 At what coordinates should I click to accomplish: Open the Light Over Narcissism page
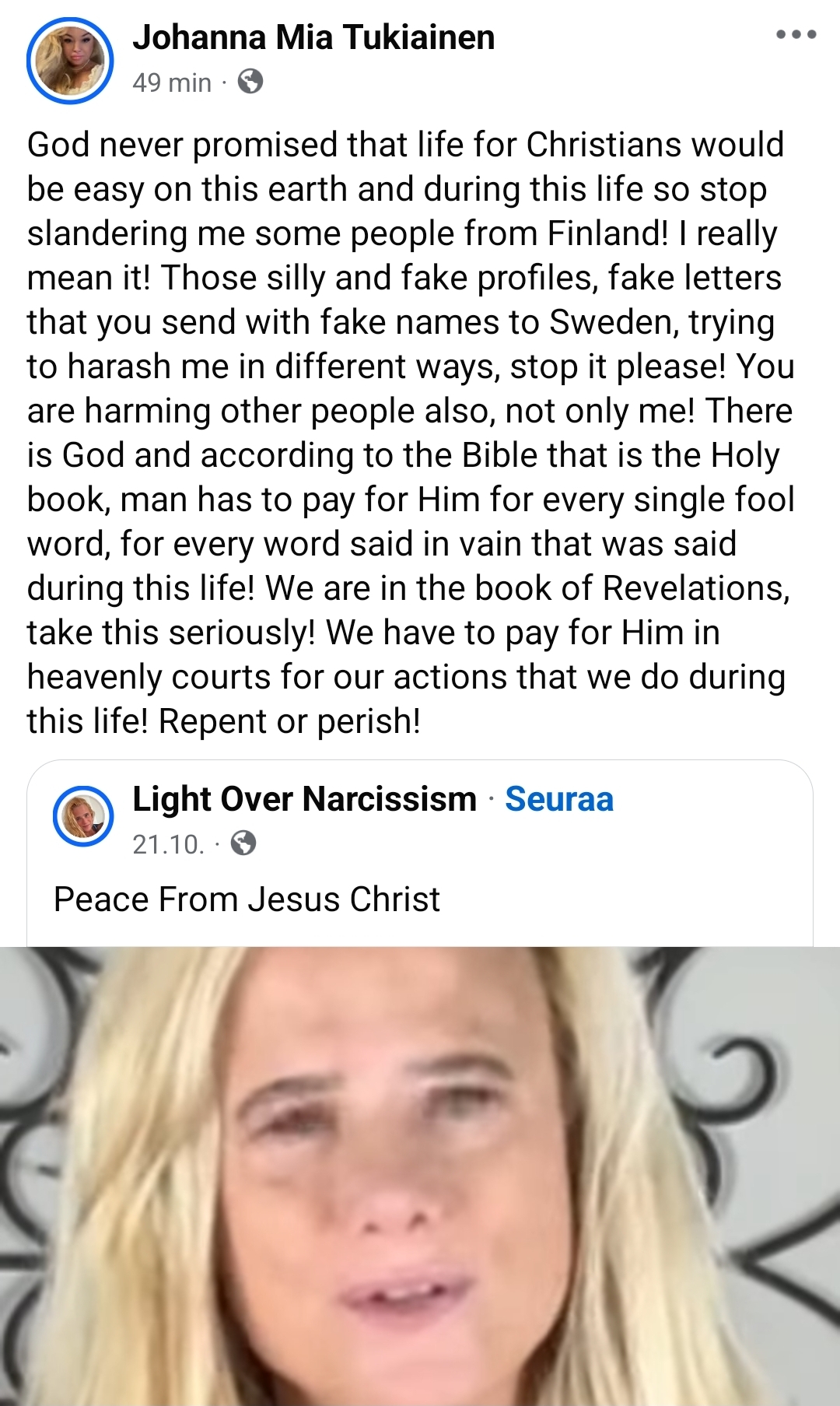coord(304,799)
